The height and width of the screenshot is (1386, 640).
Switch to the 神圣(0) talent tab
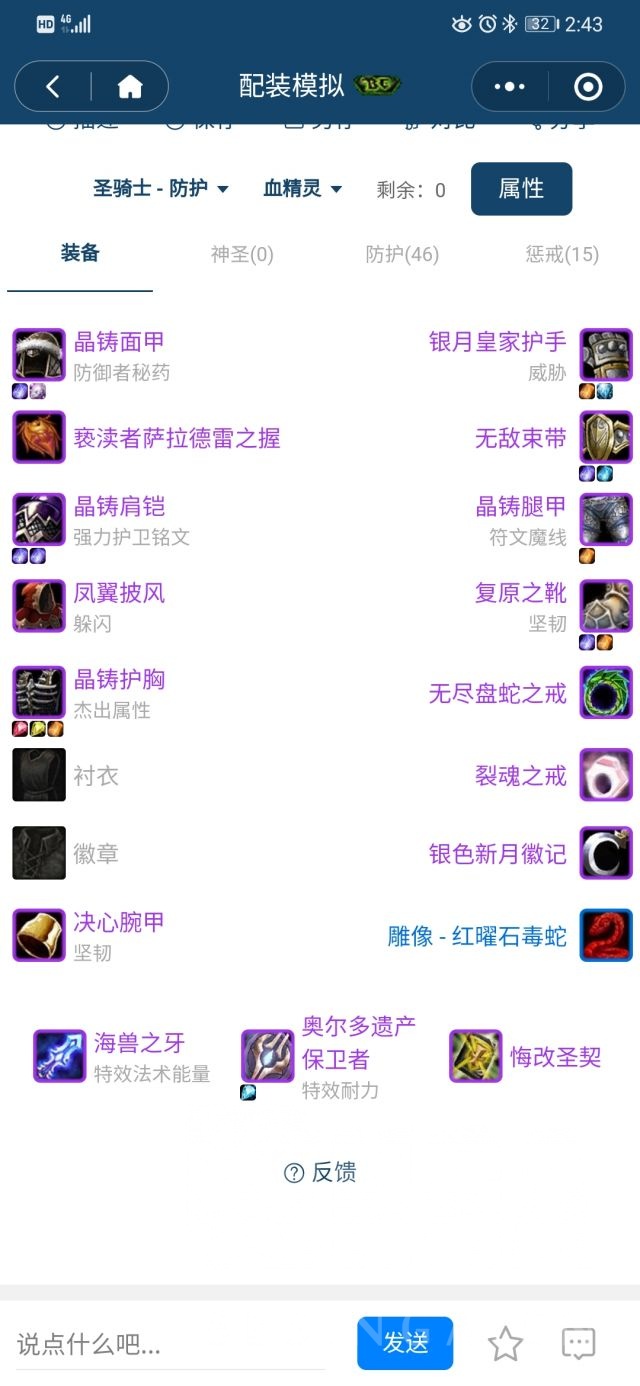point(242,254)
